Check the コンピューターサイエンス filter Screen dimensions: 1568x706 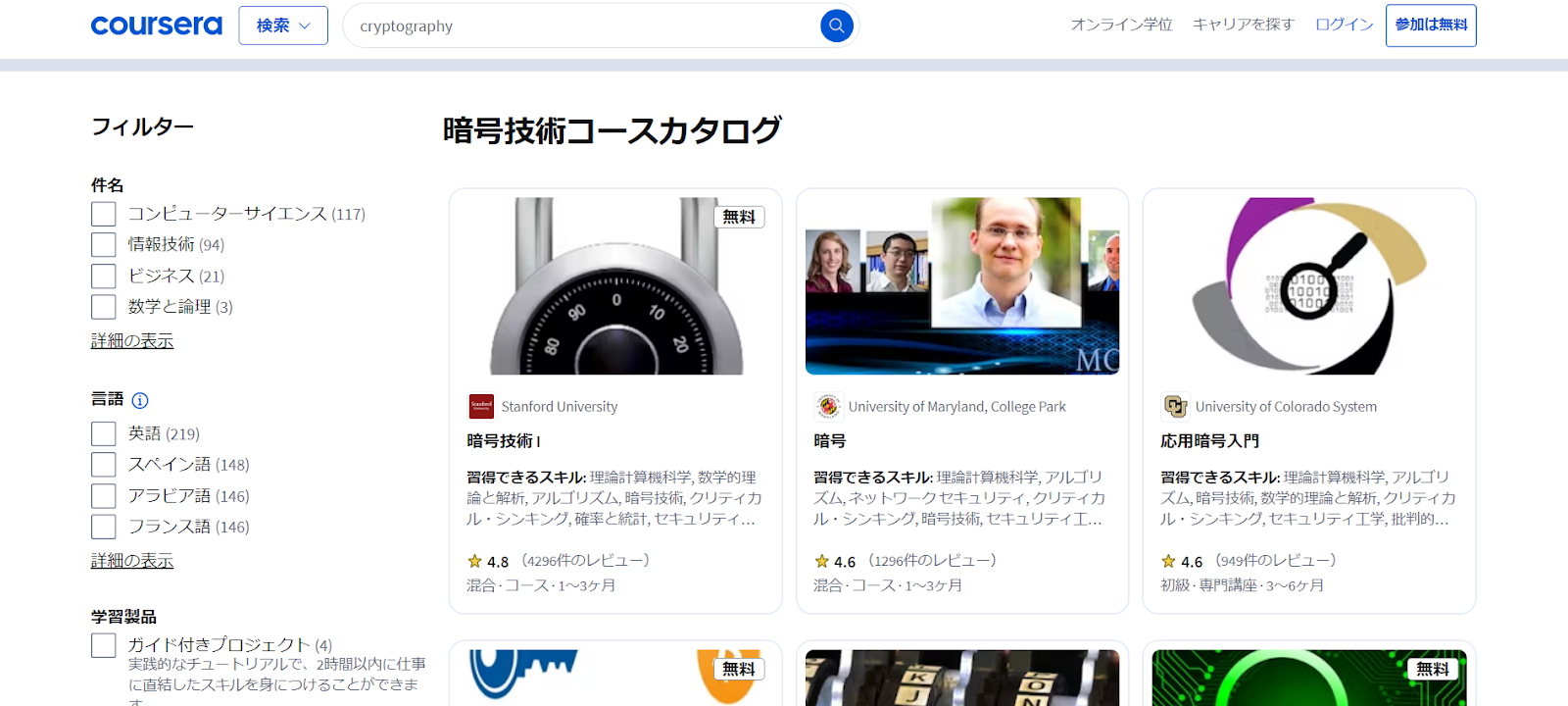coord(104,214)
